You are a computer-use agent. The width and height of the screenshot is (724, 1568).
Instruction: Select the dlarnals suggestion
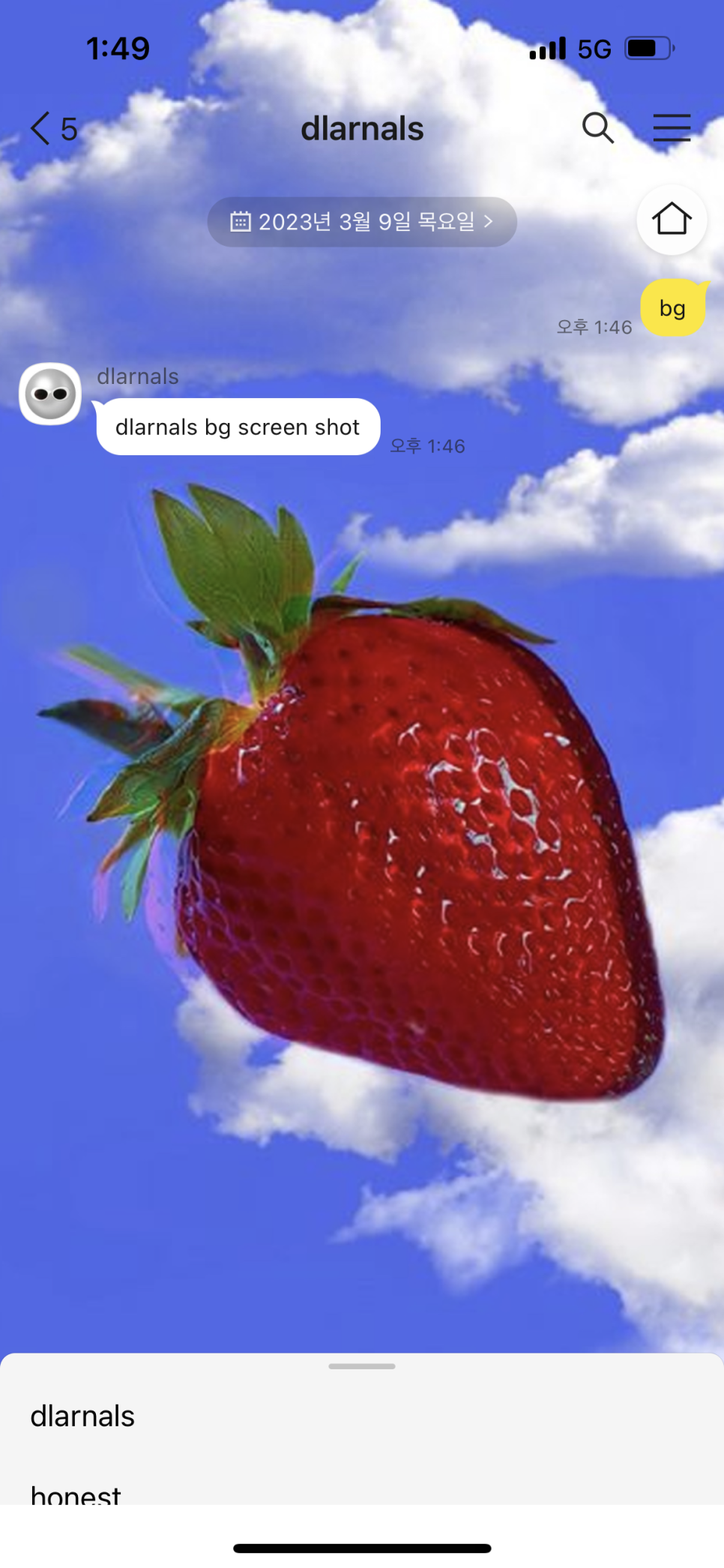click(x=82, y=1417)
